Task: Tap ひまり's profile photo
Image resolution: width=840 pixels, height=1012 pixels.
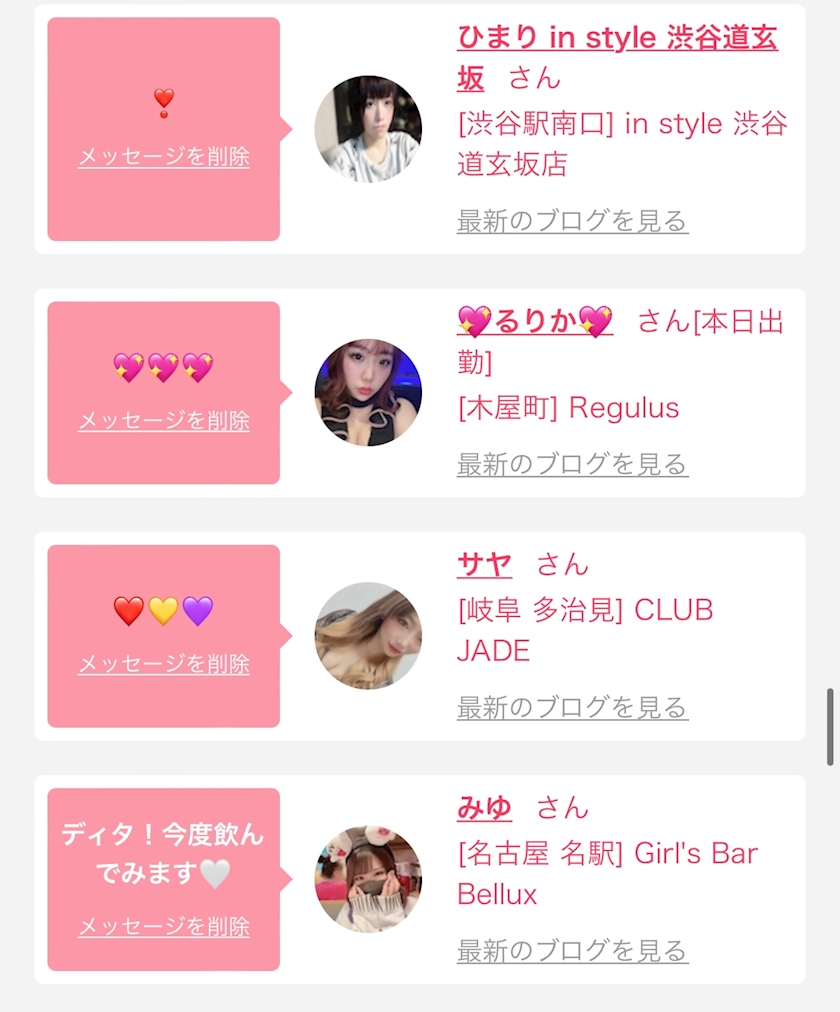Action: click(368, 129)
